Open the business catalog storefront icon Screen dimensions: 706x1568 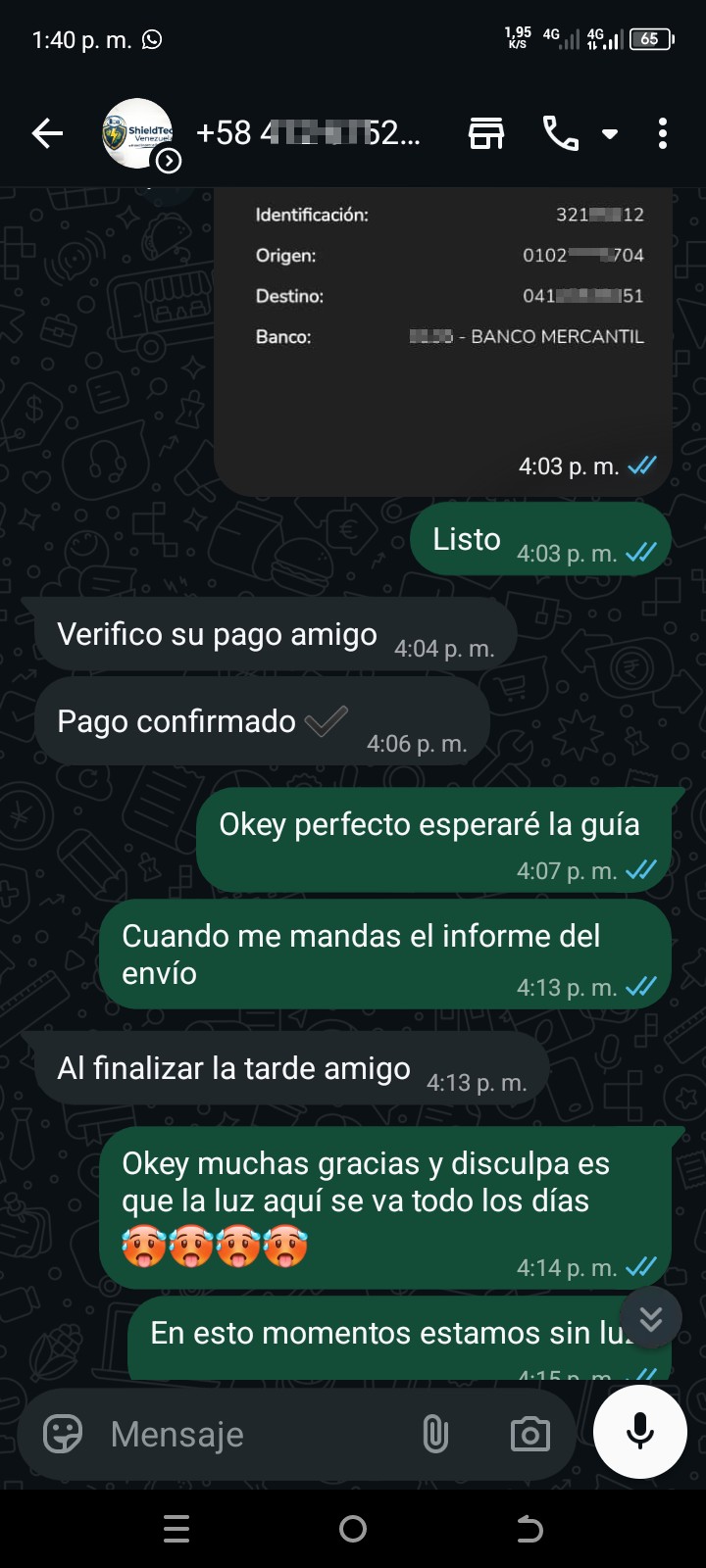tap(486, 133)
